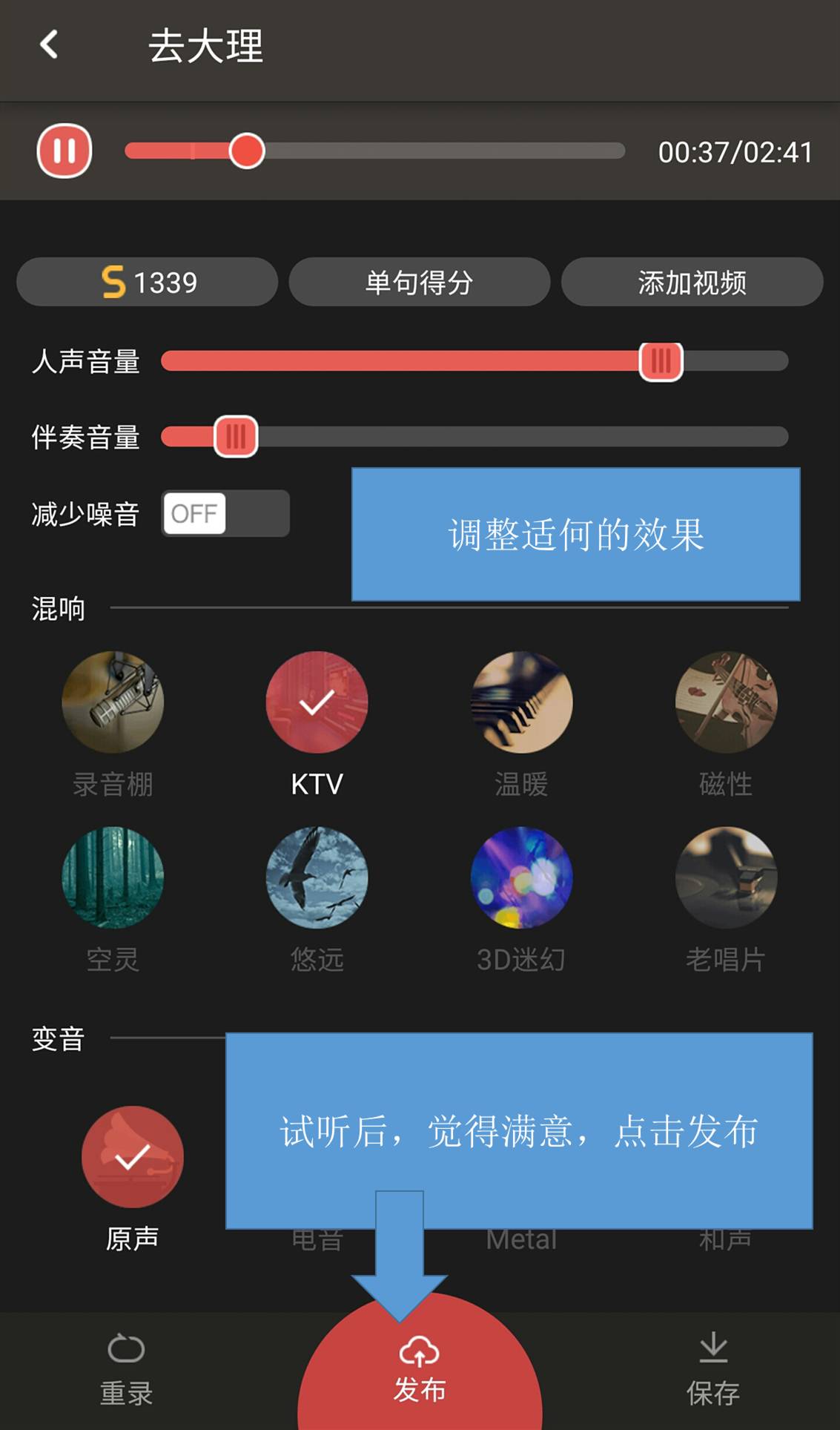The height and width of the screenshot is (1430, 840).
Task: Adjust the 人声音量 vocal volume slider
Action: (x=660, y=361)
